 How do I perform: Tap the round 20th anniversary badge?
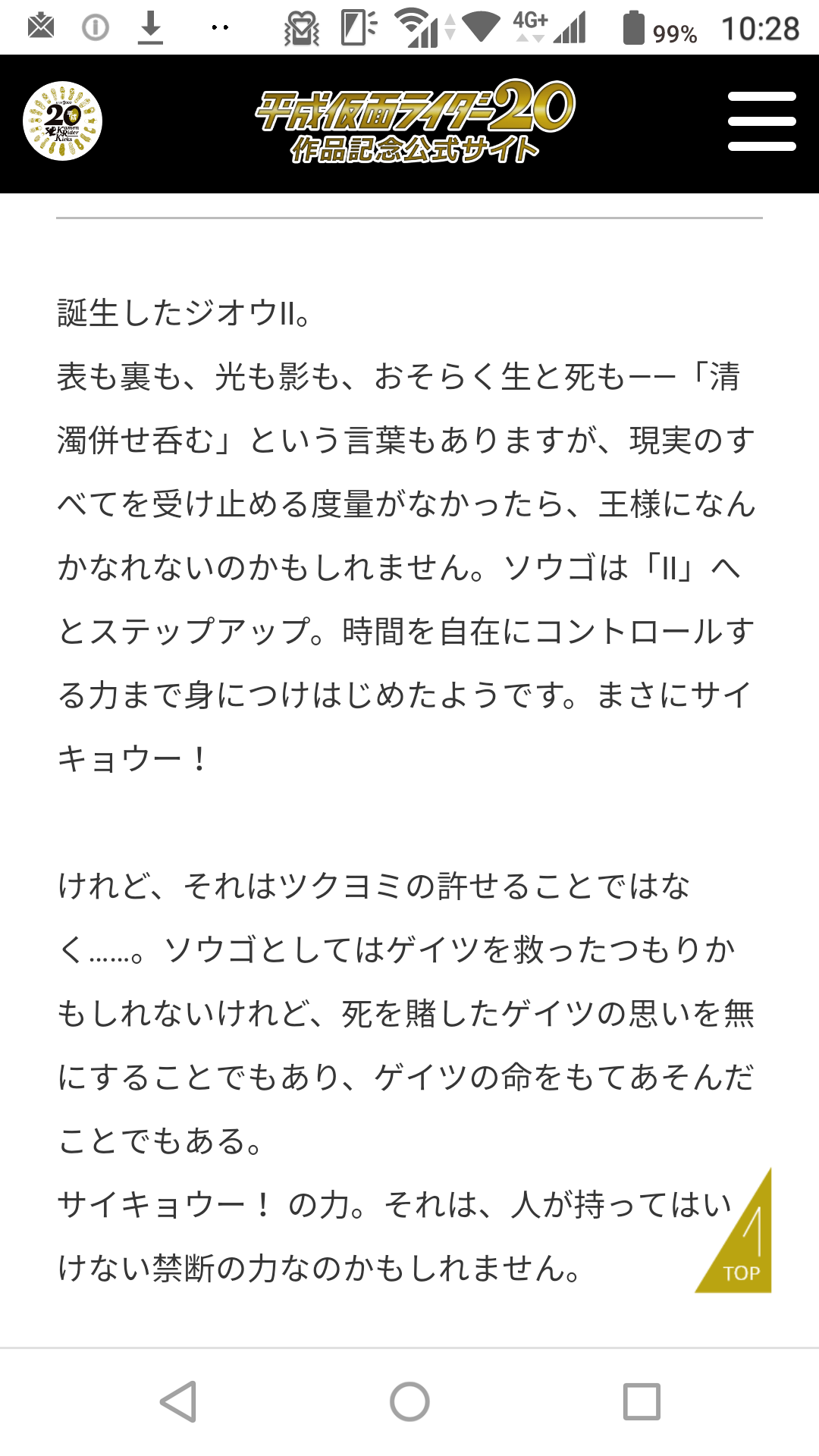63,121
